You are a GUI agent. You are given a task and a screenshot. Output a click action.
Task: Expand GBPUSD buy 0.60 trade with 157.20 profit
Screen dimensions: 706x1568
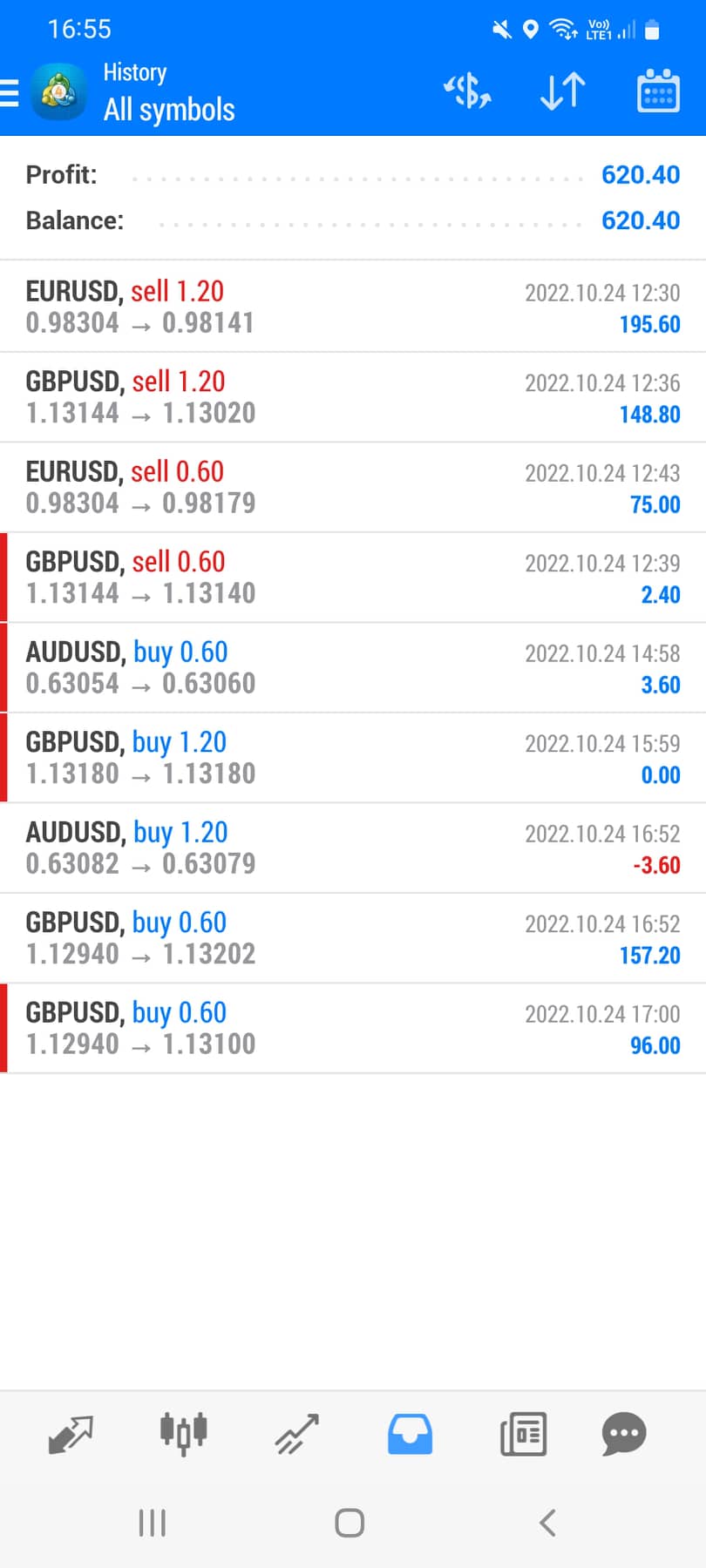(x=353, y=938)
